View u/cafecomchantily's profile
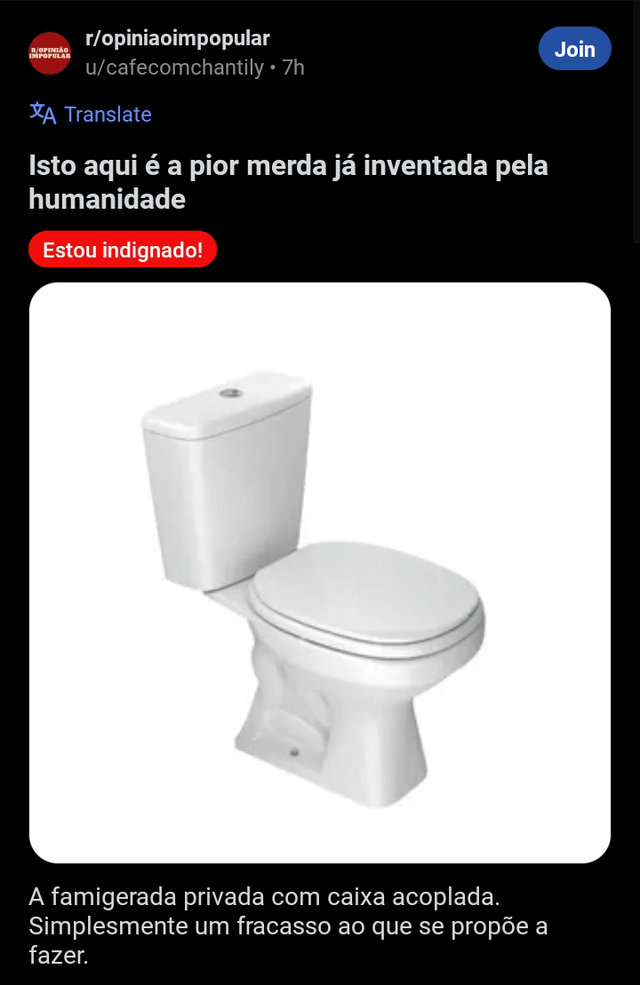Image resolution: width=640 pixels, height=985 pixels. 174,68
